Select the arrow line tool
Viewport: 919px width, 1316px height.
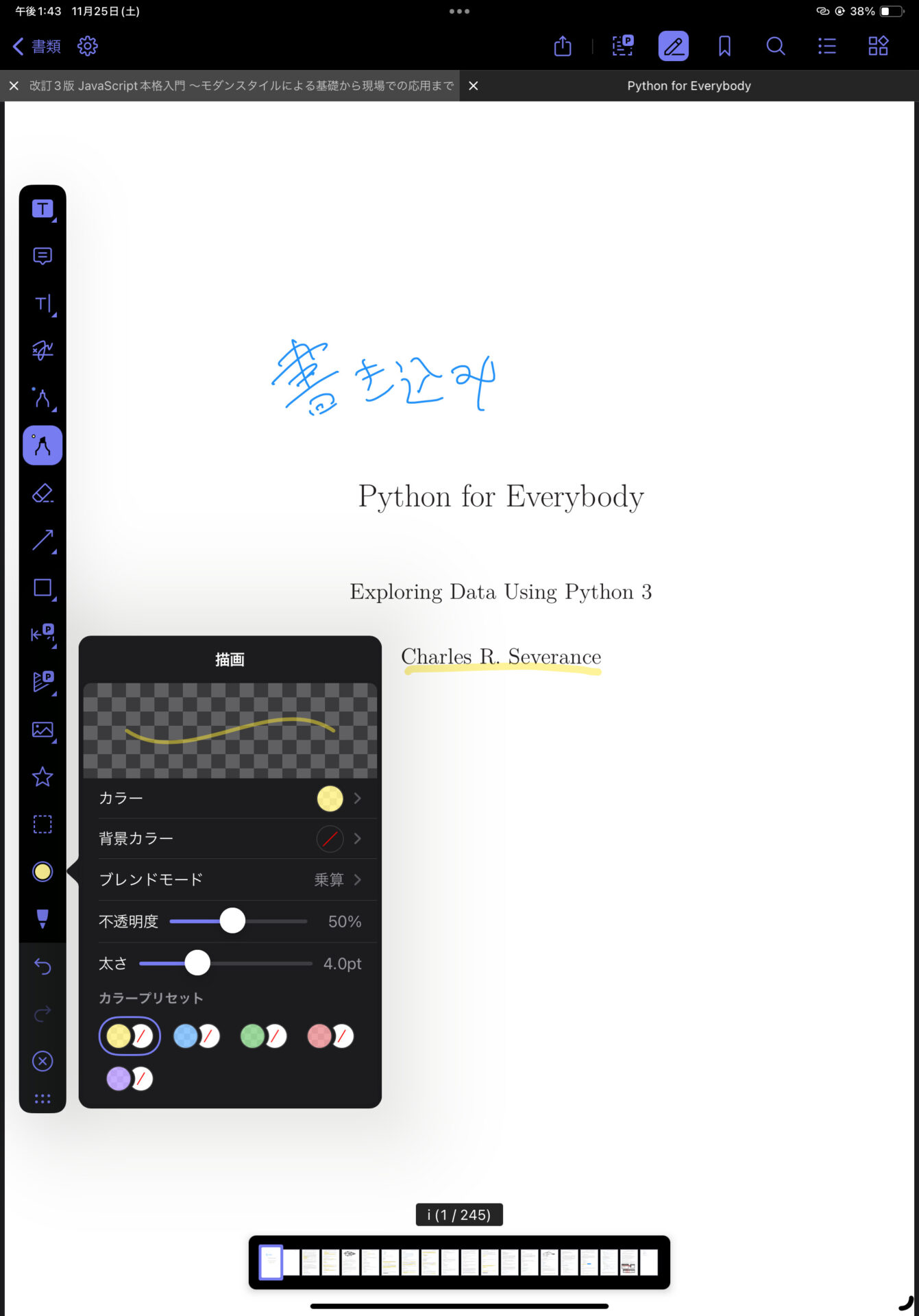(42, 540)
